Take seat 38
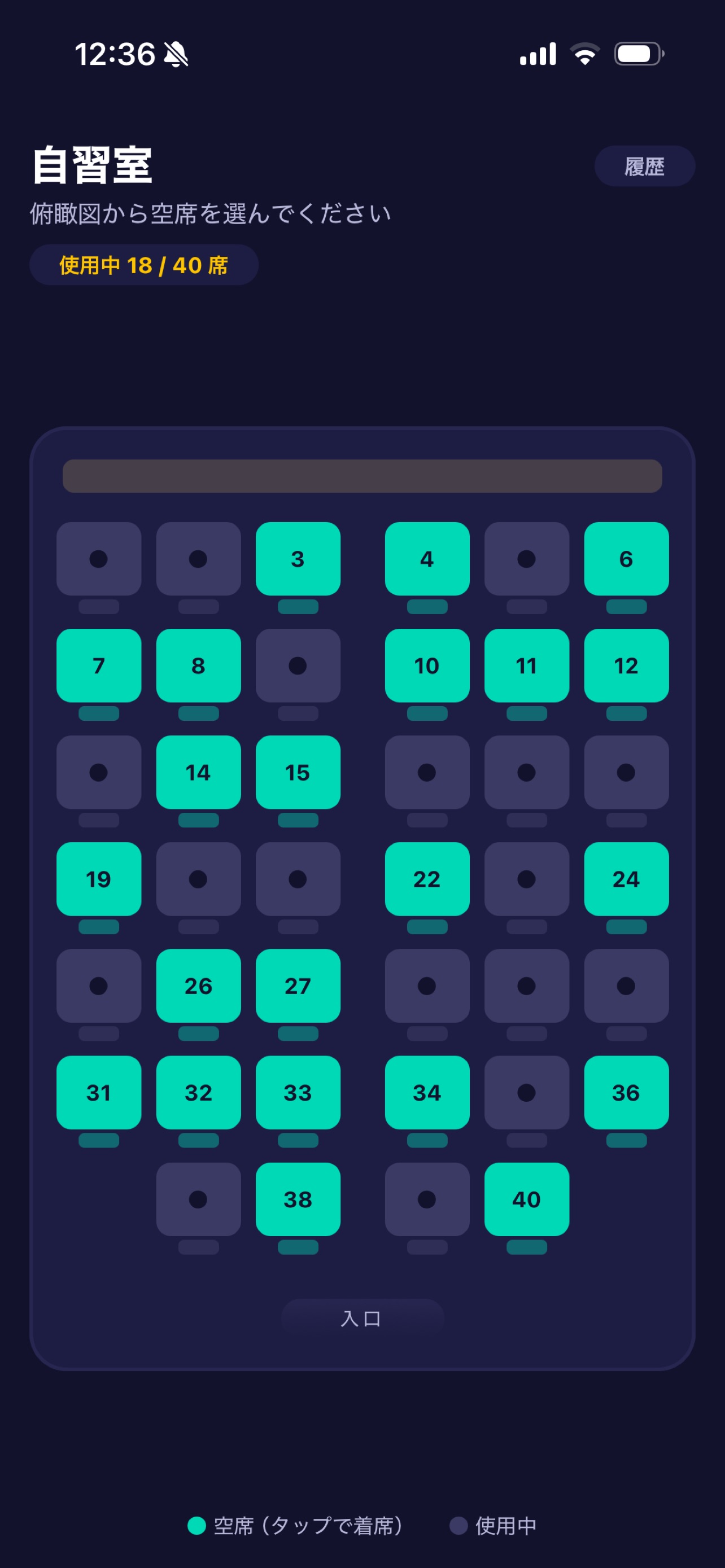The height and width of the screenshot is (1568, 725). click(x=298, y=1199)
